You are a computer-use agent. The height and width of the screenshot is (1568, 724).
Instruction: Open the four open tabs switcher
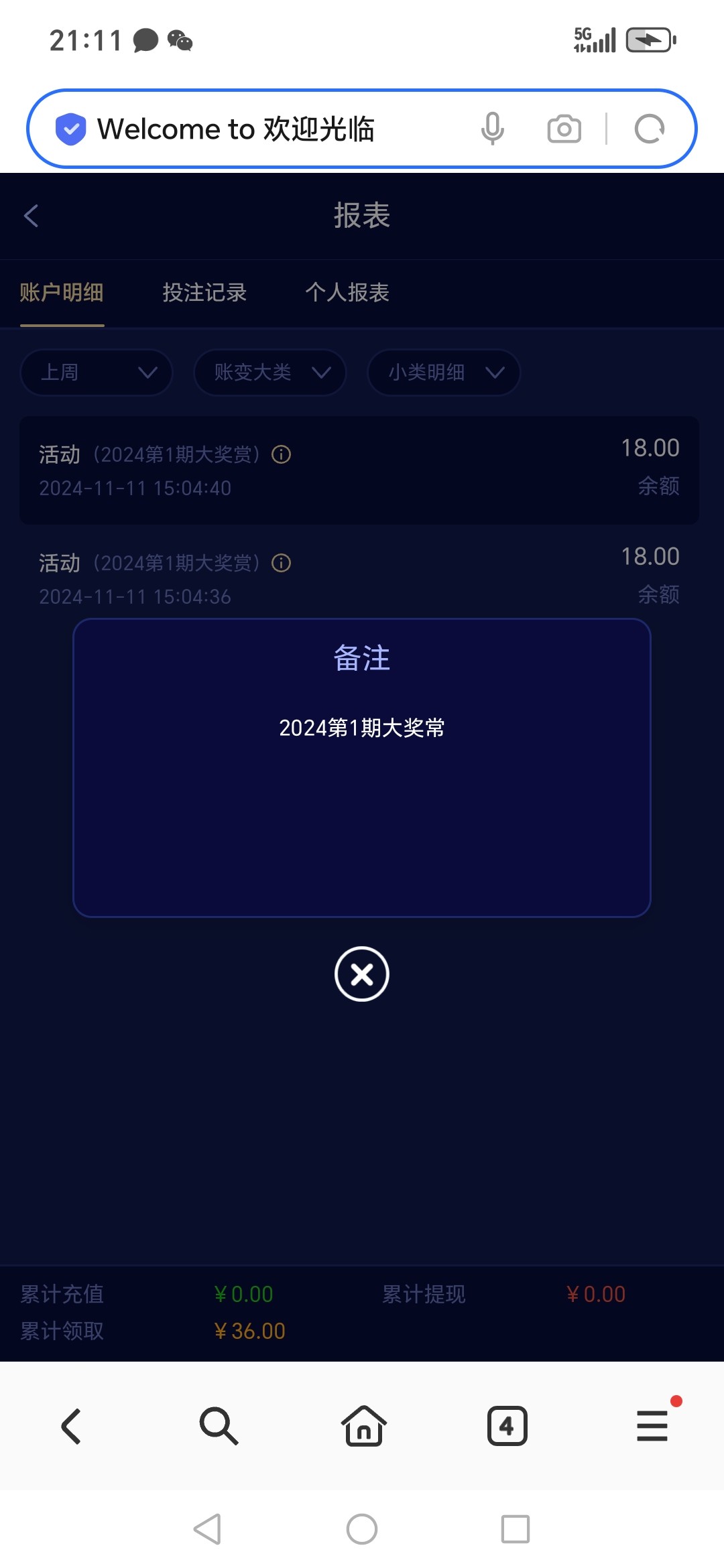tap(507, 1426)
